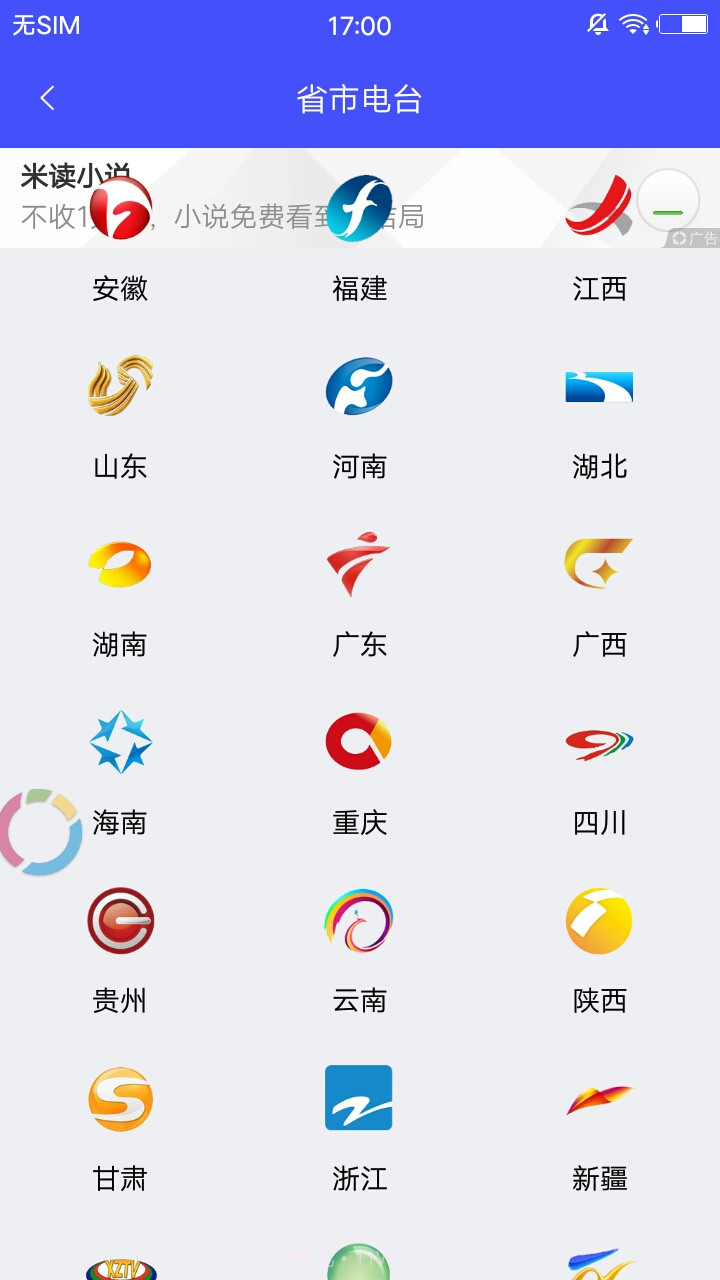Viewport: 720px width, 1280px height.
Task: Open the 陕西 radio station
Action: tap(599, 919)
